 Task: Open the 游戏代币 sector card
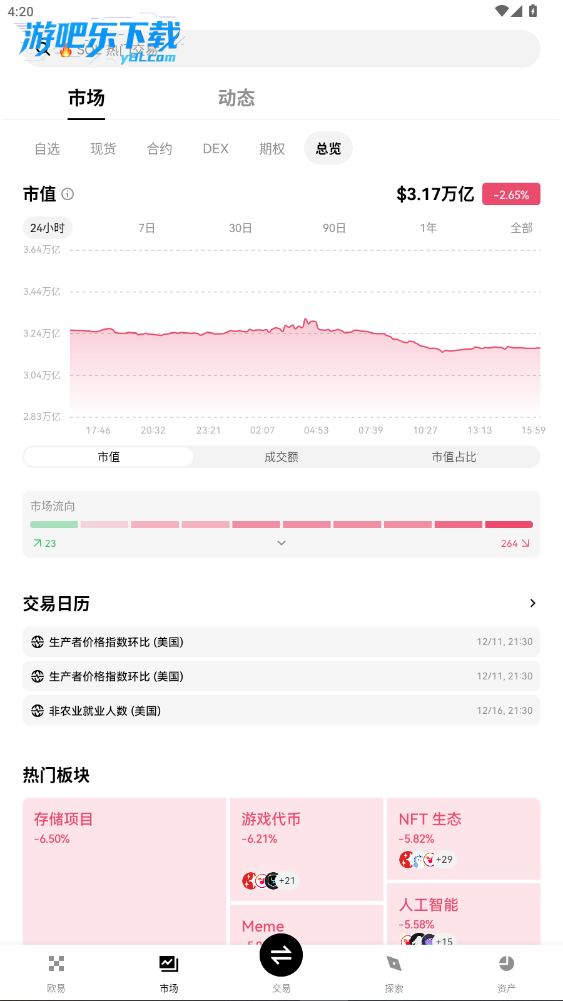[306, 849]
